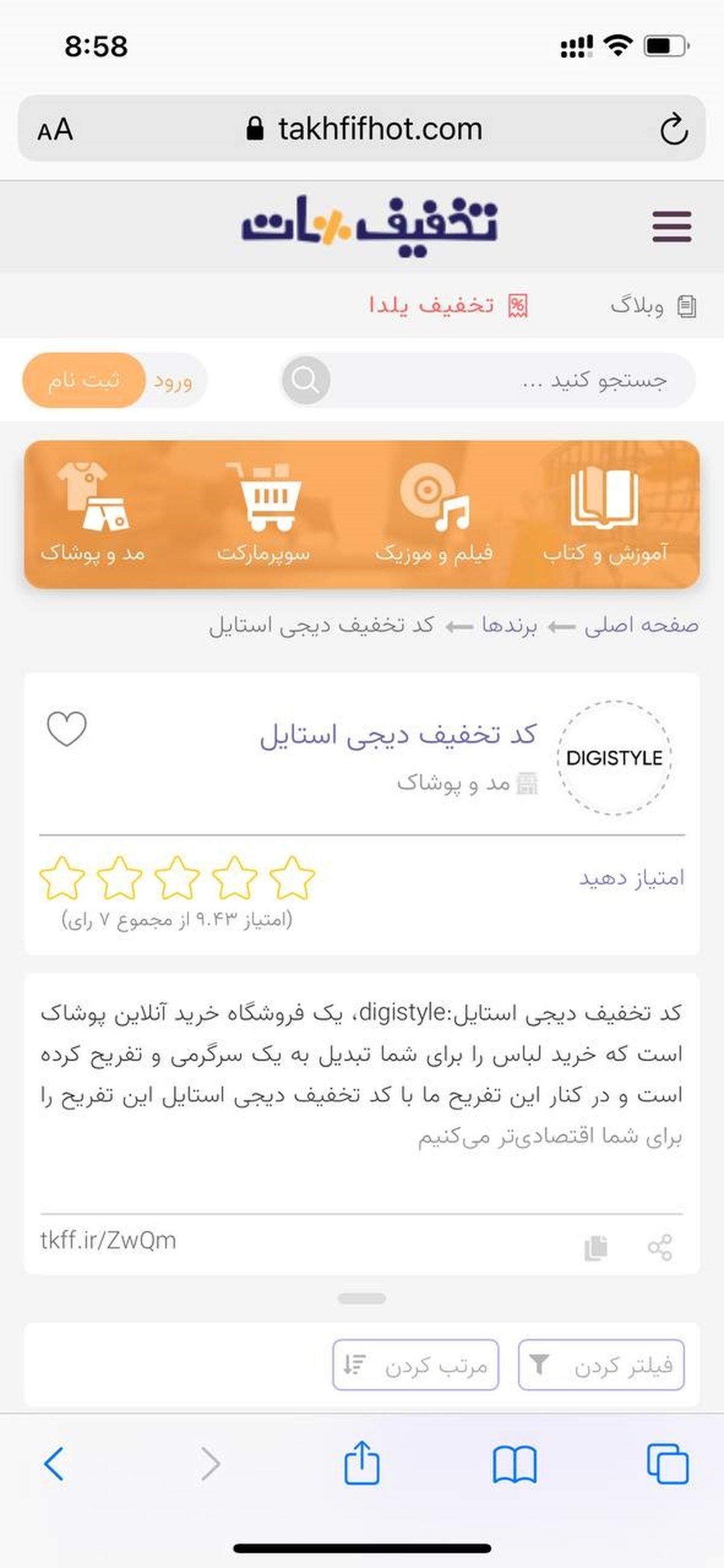Image resolution: width=724 pixels, height=1568 pixels.
Task: Open the فیلتر کردن filter button
Action: click(x=601, y=1365)
